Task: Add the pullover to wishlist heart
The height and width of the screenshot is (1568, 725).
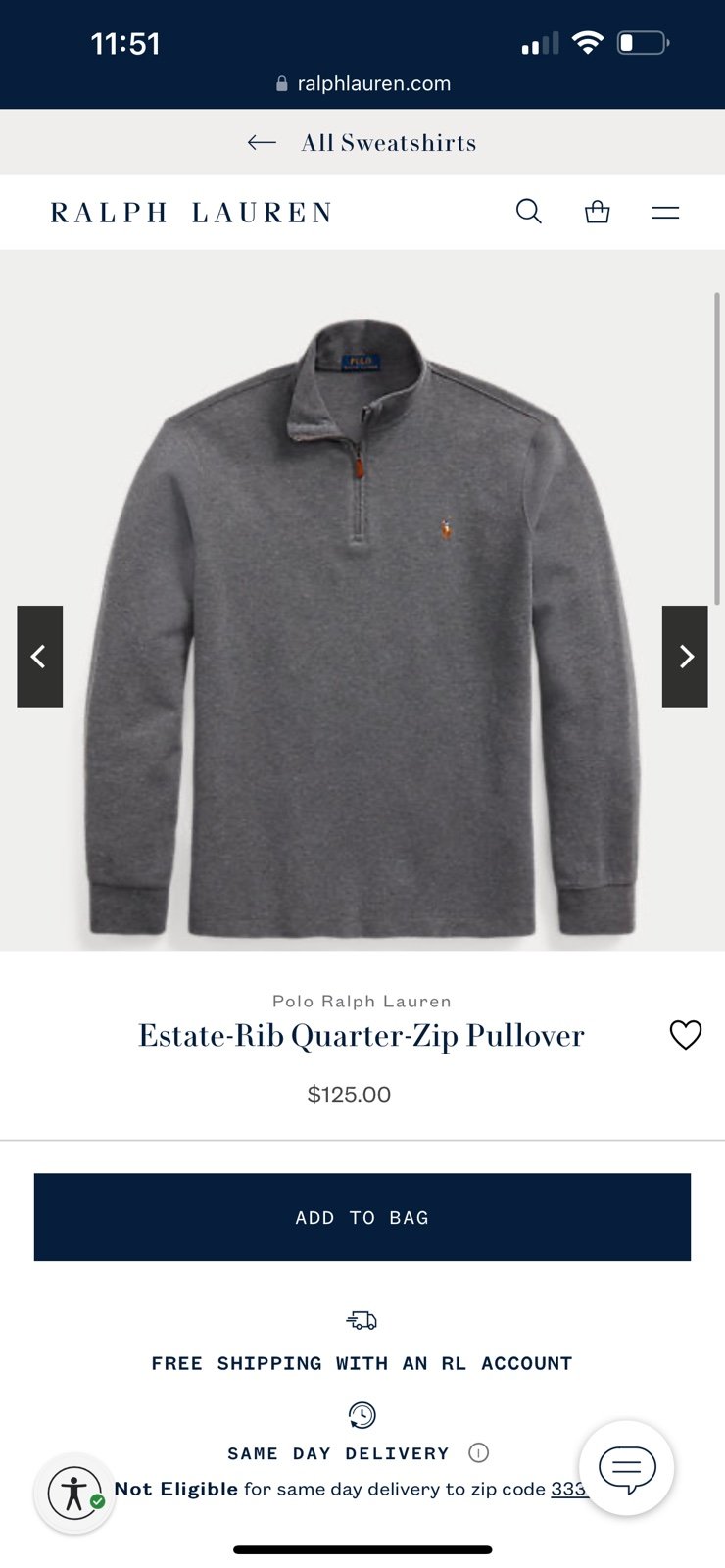Action: [x=686, y=1035]
